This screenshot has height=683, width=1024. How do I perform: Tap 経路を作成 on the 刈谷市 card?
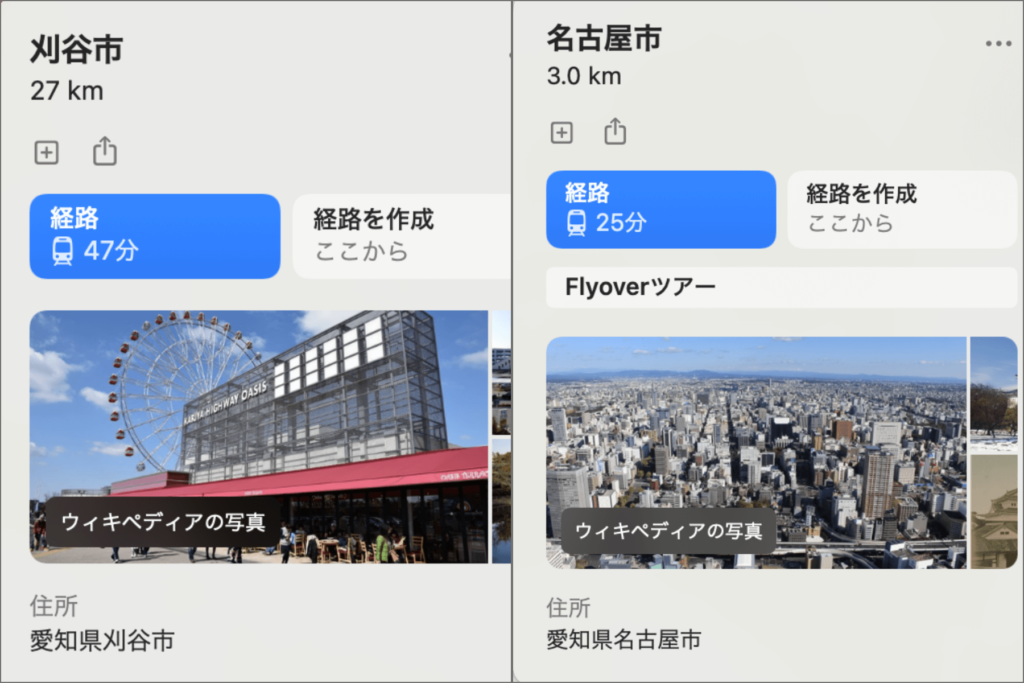click(400, 236)
